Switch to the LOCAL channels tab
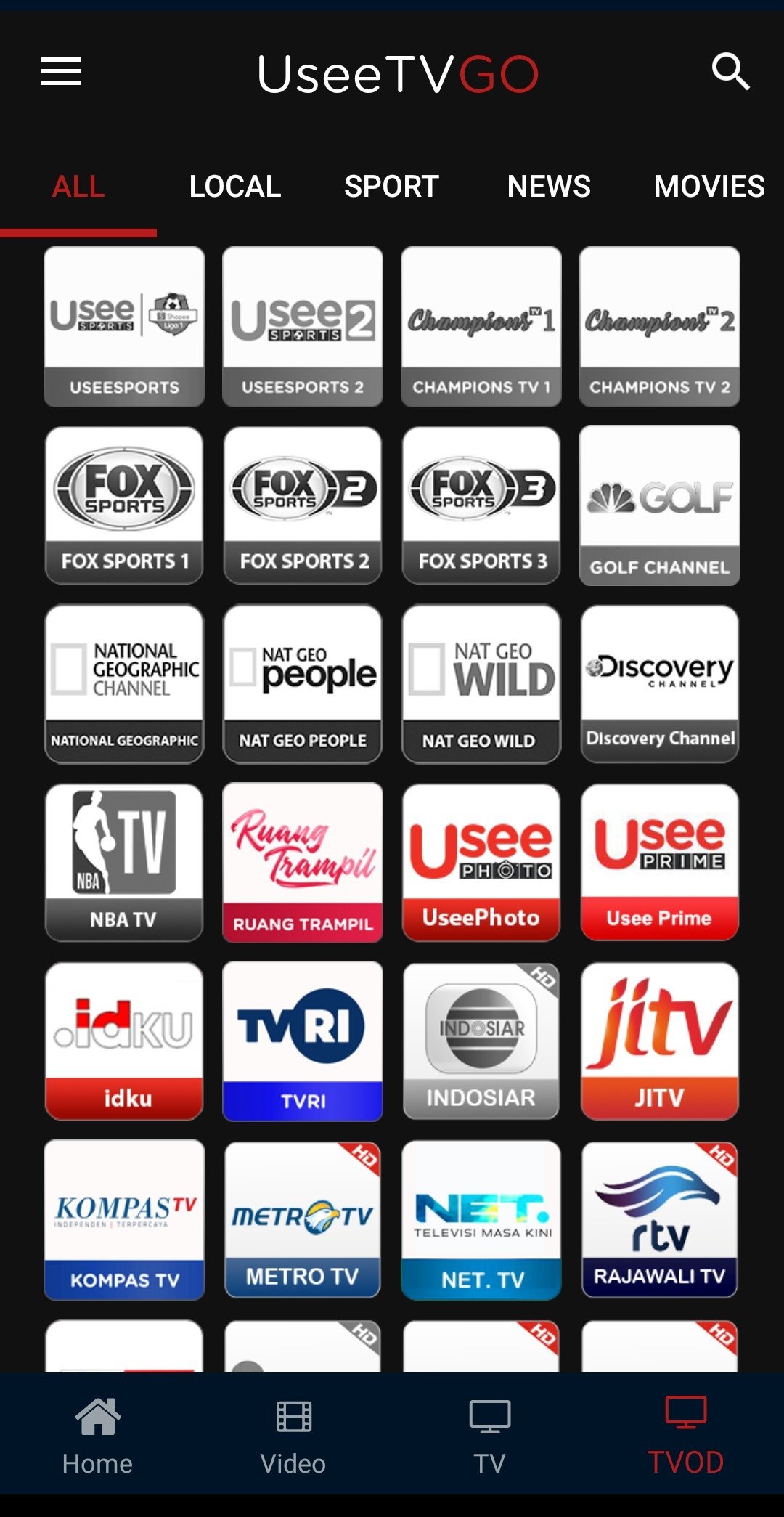Screen dimensions: 784x1517 point(234,187)
